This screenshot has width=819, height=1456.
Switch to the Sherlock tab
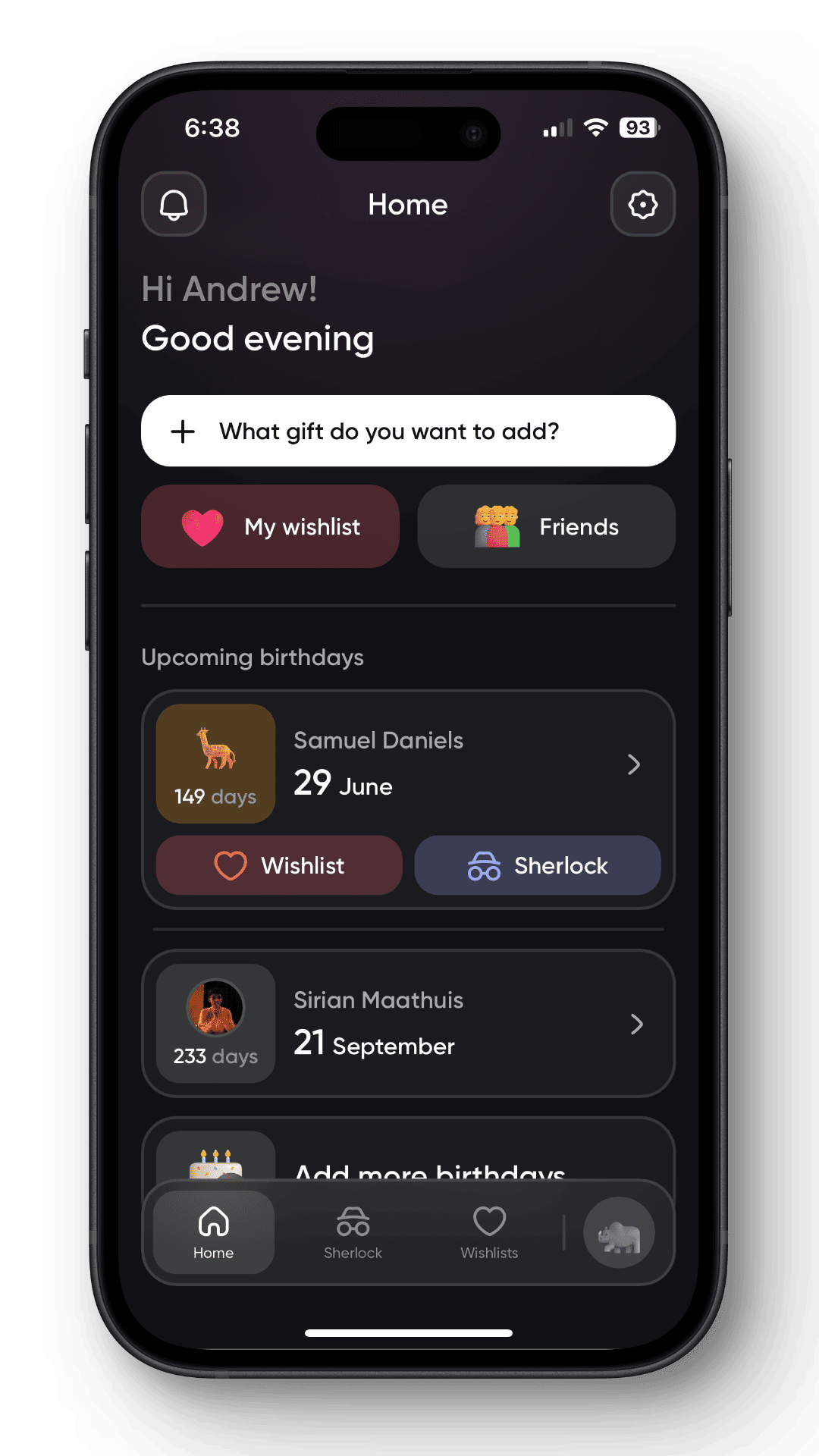pos(353,1232)
